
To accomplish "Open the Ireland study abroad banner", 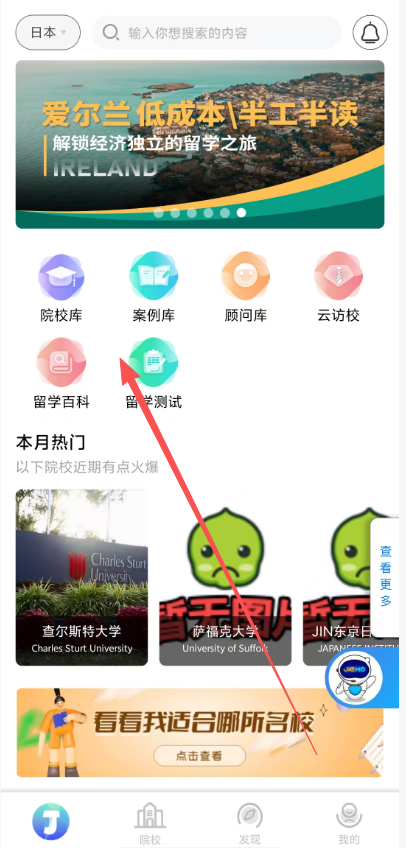I will (x=200, y=144).
